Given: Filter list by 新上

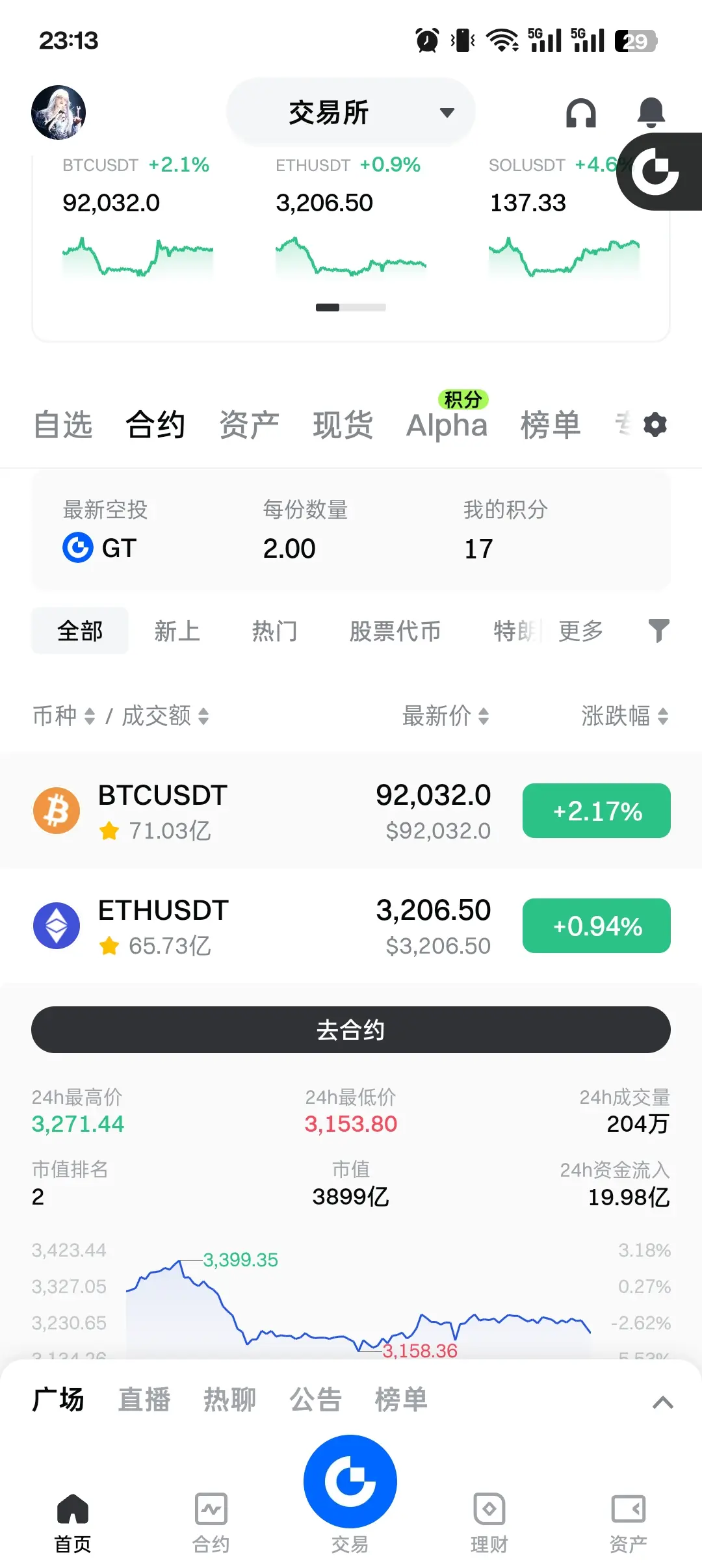Looking at the screenshot, I should pyautogui.click(x=177, y=631).
